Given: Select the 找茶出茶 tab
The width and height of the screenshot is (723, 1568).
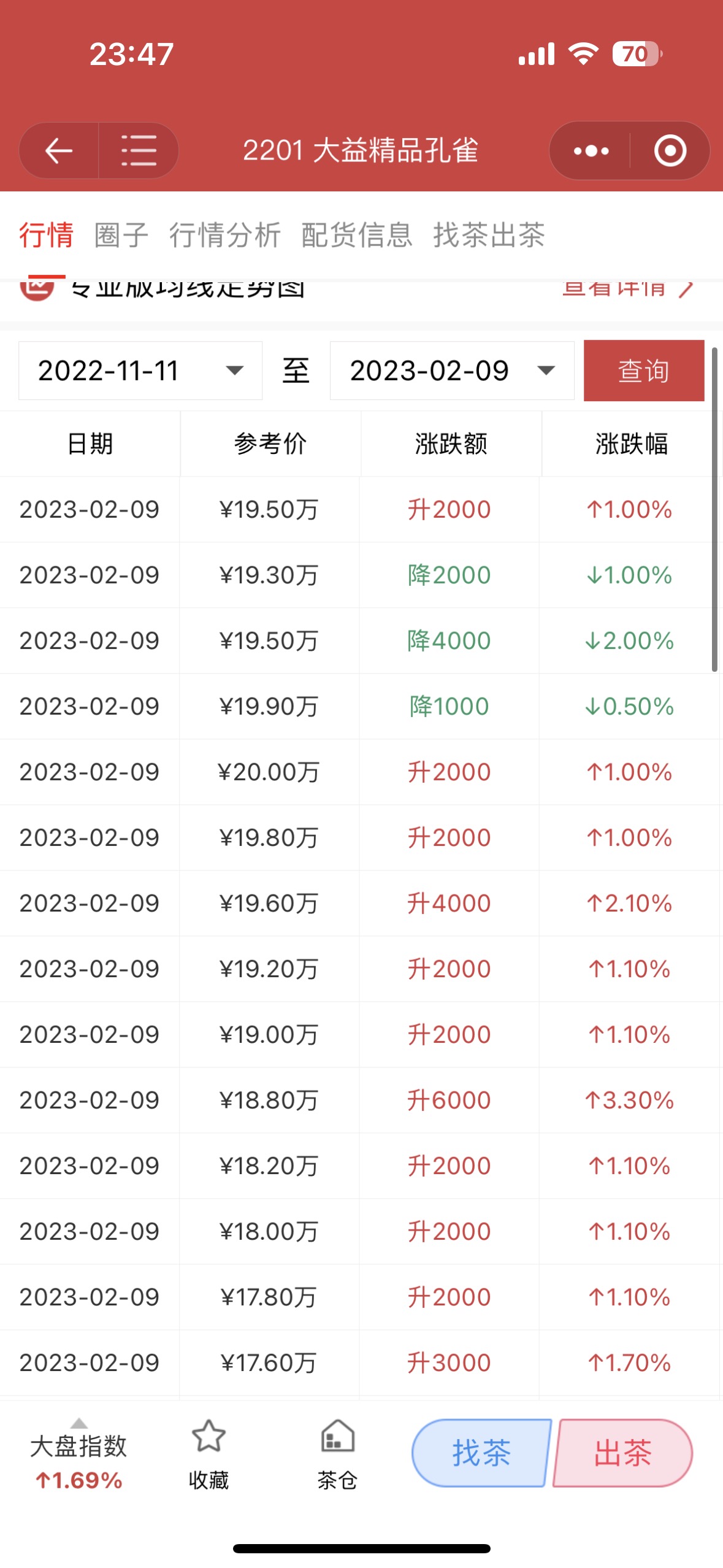Looking at the screenshot, I should [489, 235].
